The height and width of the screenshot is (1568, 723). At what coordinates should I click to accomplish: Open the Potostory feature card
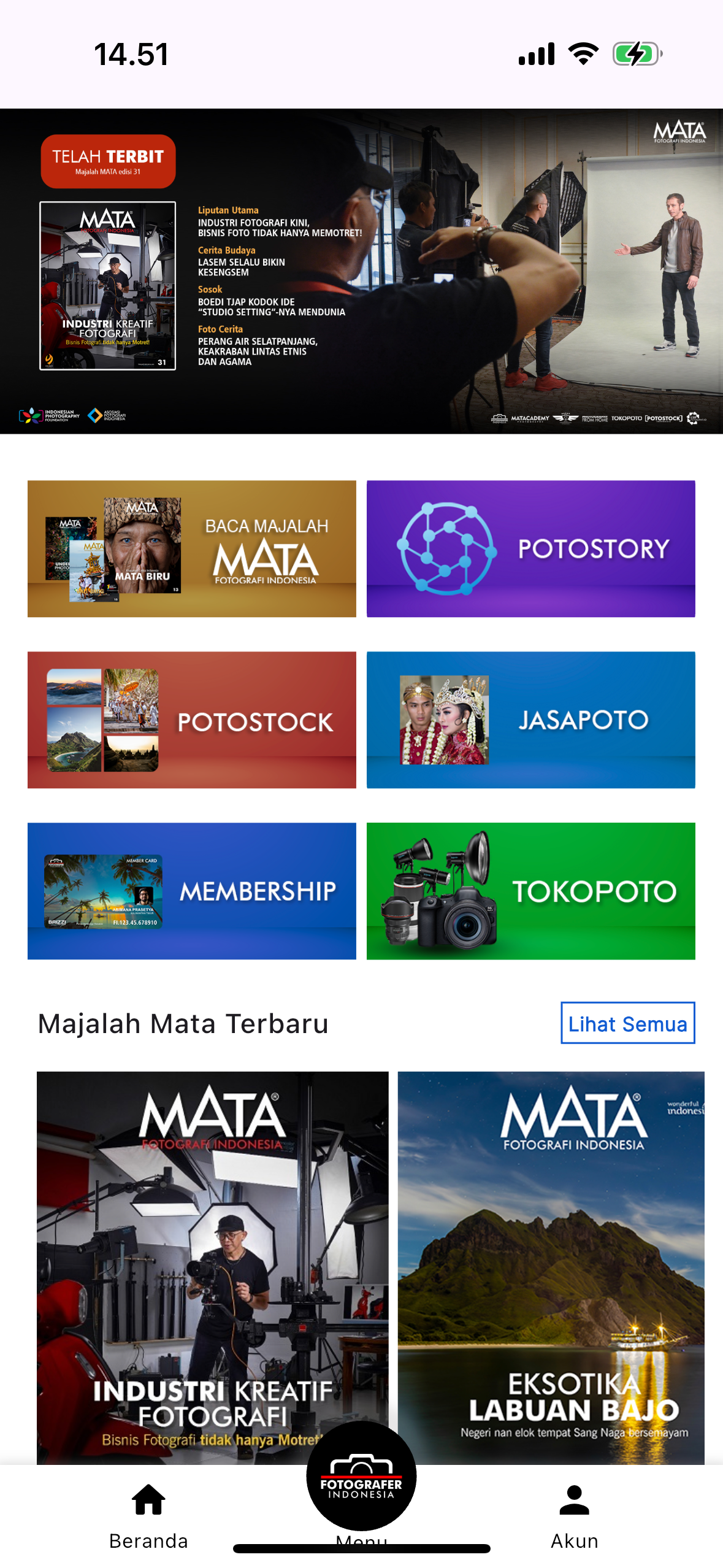[531, 548]
